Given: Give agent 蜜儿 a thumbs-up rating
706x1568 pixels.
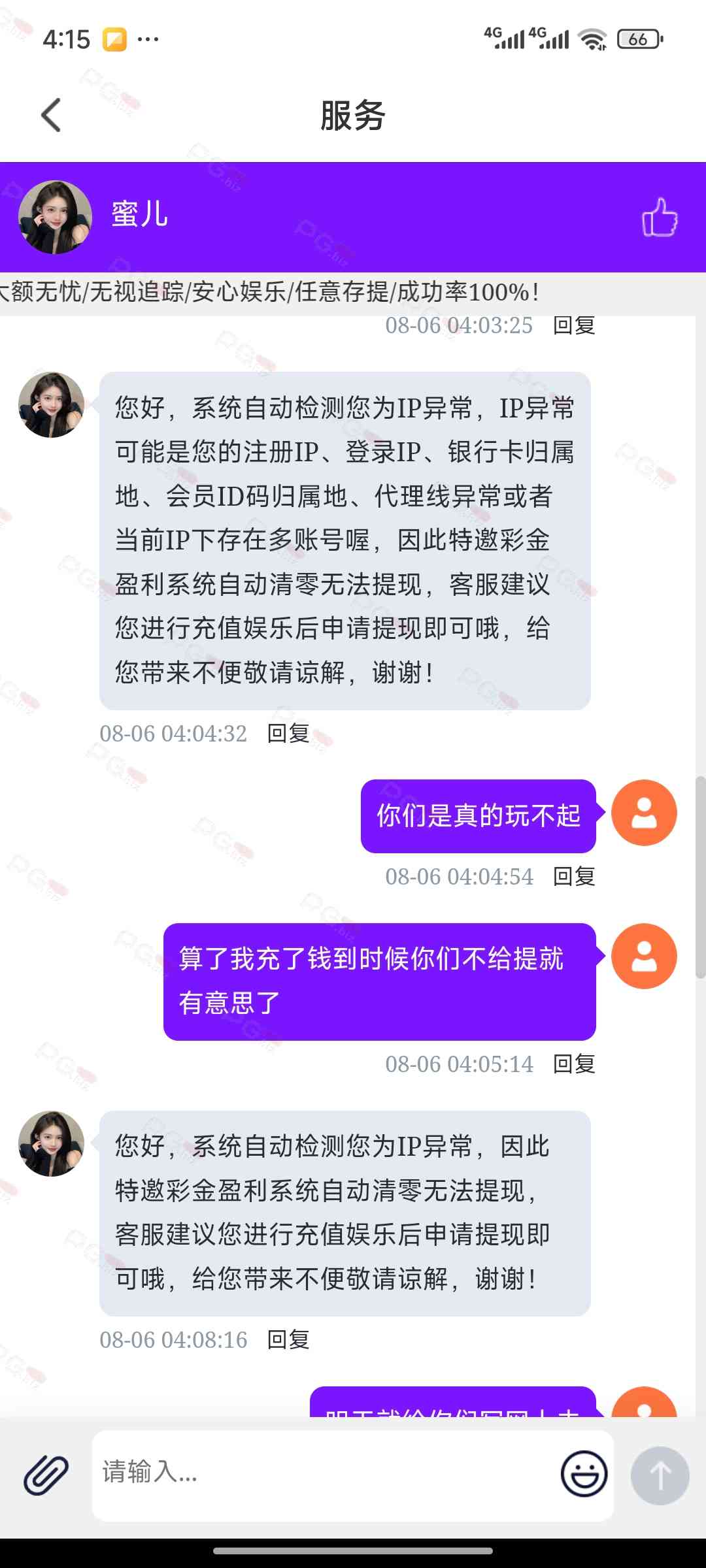Looking at the screenshot, I should click(x=659, y=218).
